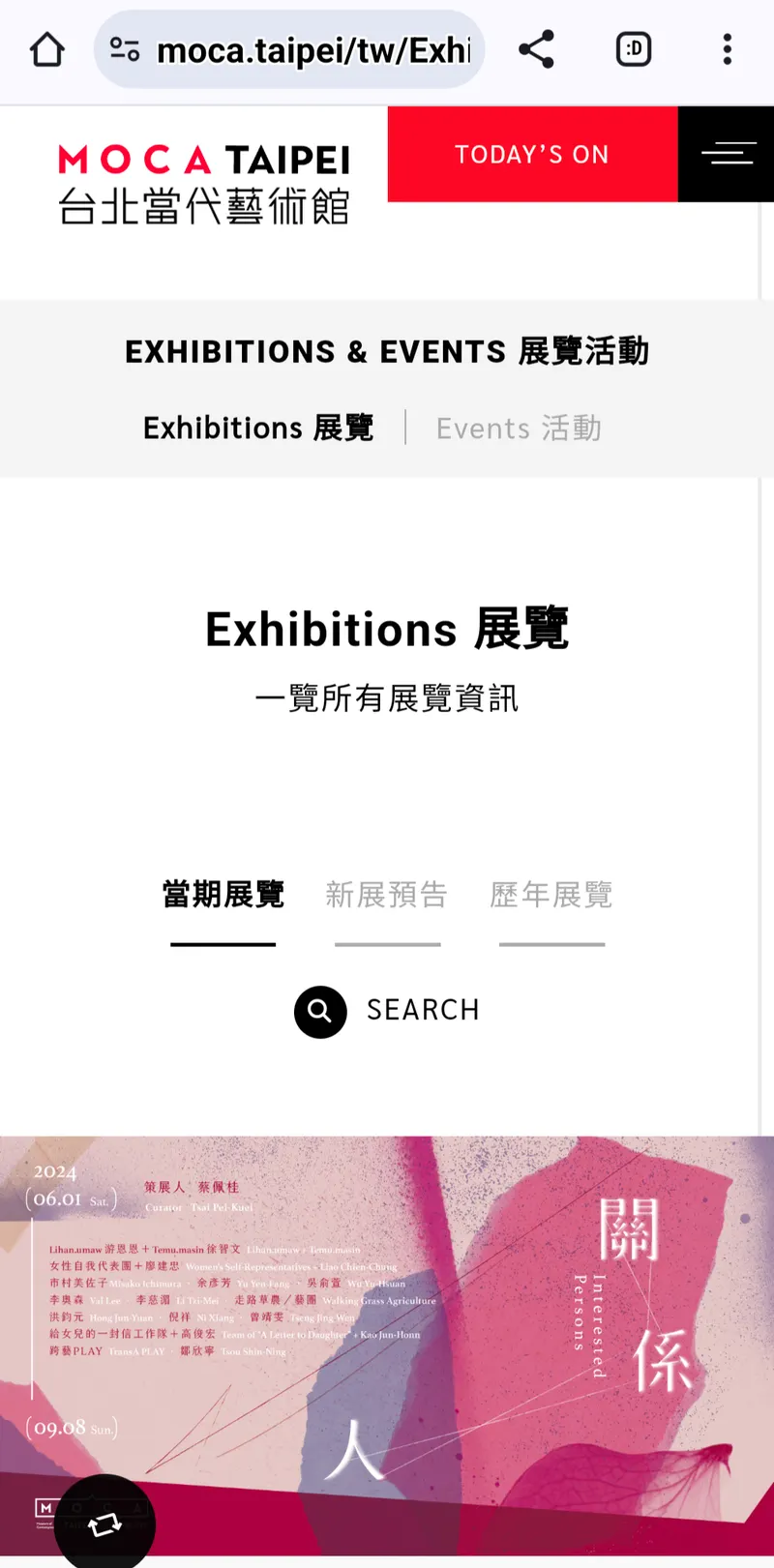Screen dimensions: 774x1568
Task: Switch to the 歷年展覽 tab
Action: click(x=551, y=896)
